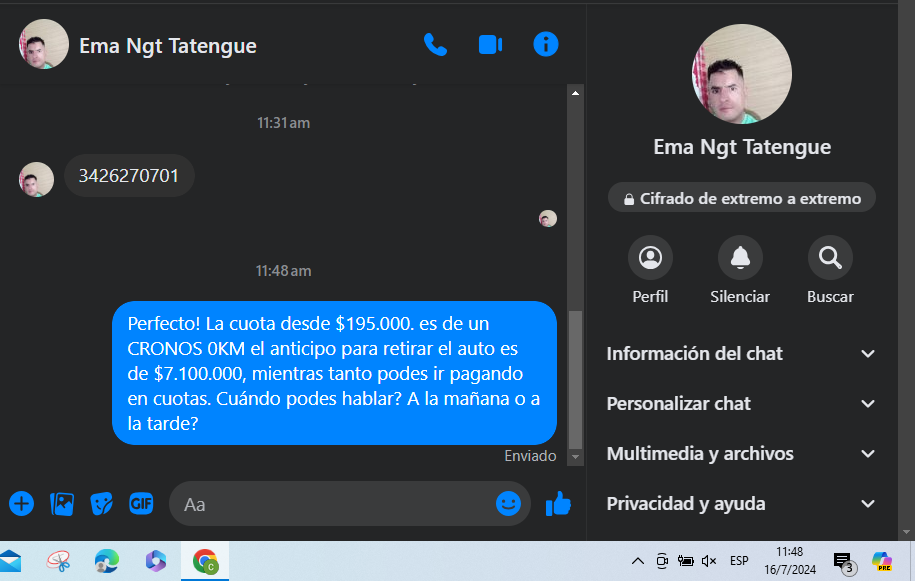915x581 pixels.
Task: Start a voice call with Ema
Action: point(435,45)
